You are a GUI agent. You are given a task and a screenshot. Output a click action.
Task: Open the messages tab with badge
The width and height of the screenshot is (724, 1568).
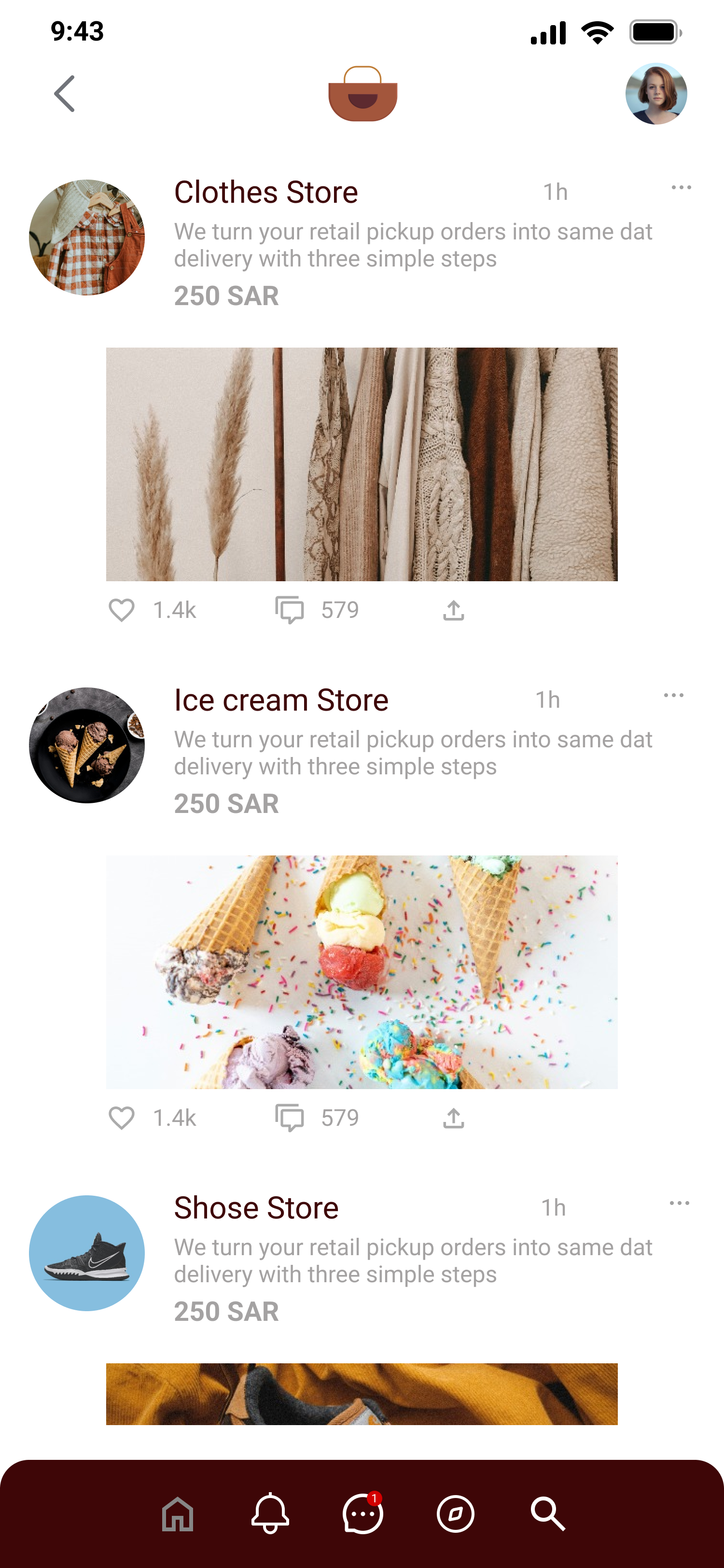[x=362, y=1514]
